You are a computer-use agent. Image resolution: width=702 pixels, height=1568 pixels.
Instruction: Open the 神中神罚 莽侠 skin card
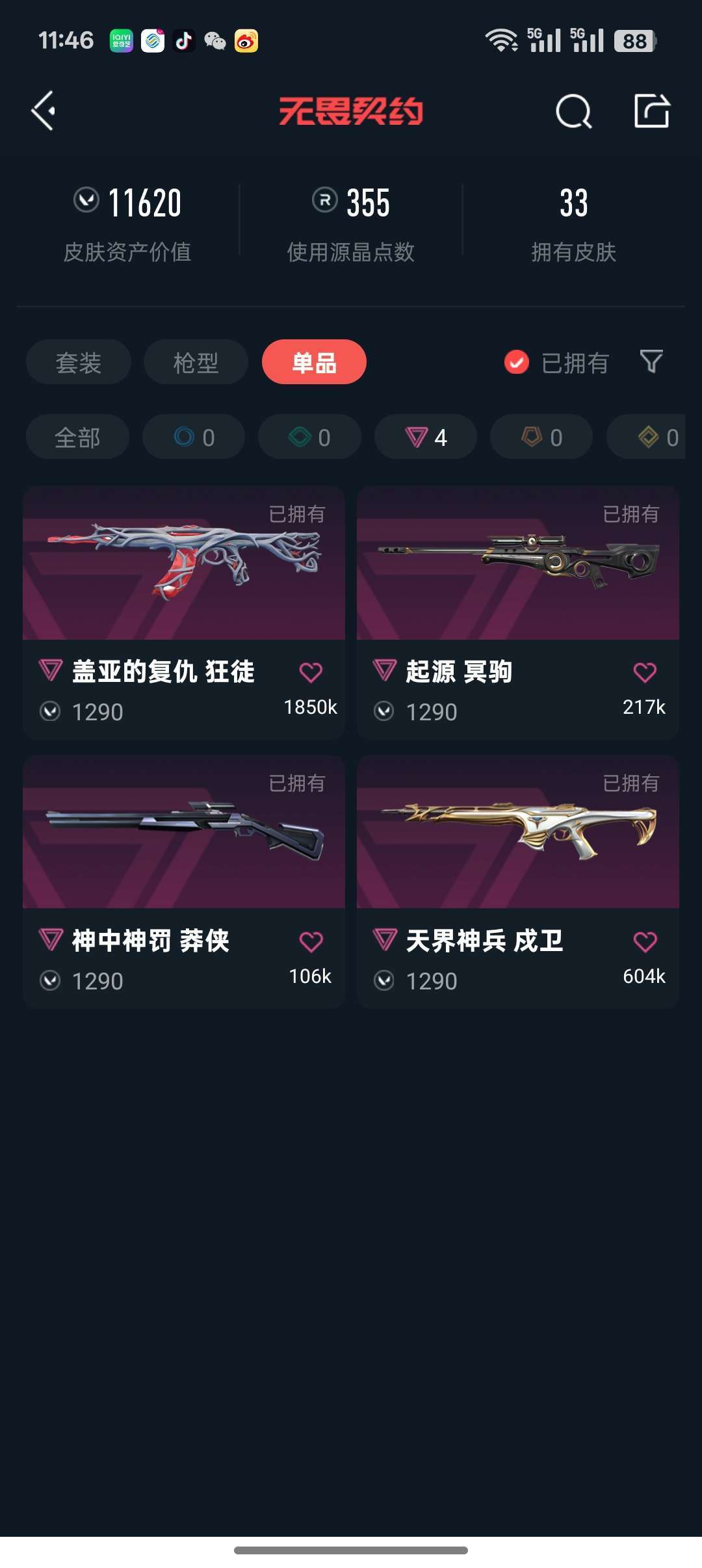[184, 882]
